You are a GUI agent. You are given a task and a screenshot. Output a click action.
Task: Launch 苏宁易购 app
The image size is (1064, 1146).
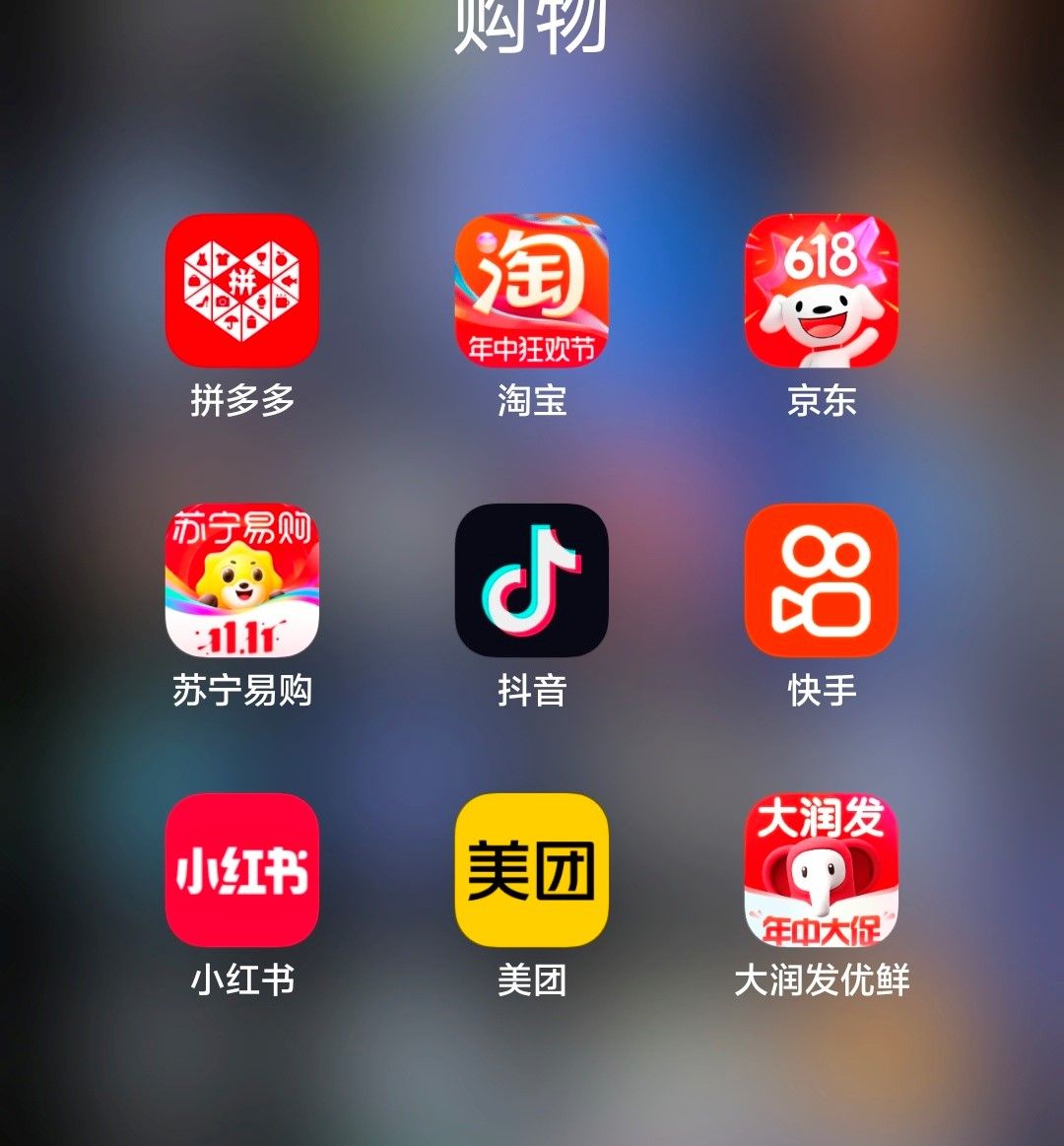click(241, 580)
